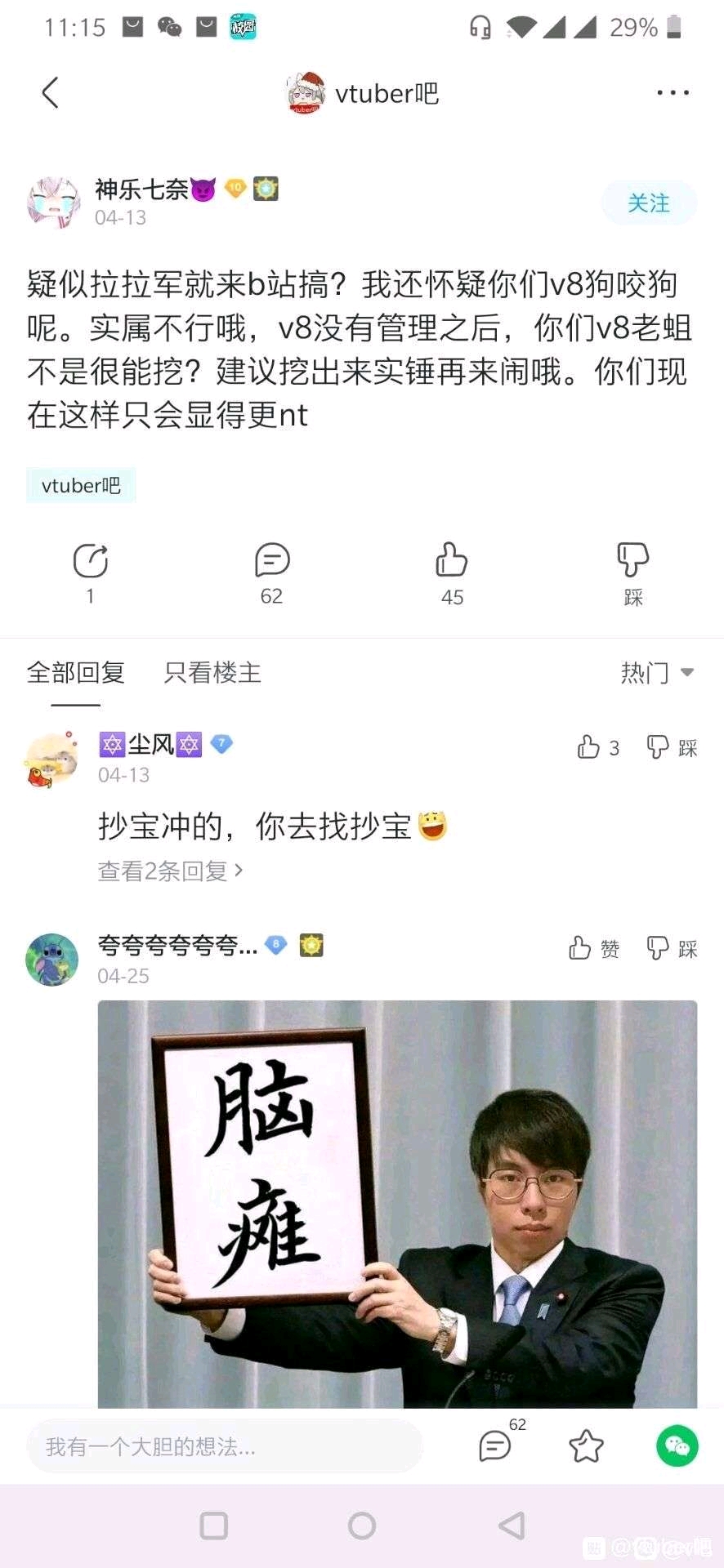Image resolution: width=724 pixels, height=1568 pixels.
Task: Tap the 我有一个大胆的想法 reply field
Action: (x=225, y=1446)
